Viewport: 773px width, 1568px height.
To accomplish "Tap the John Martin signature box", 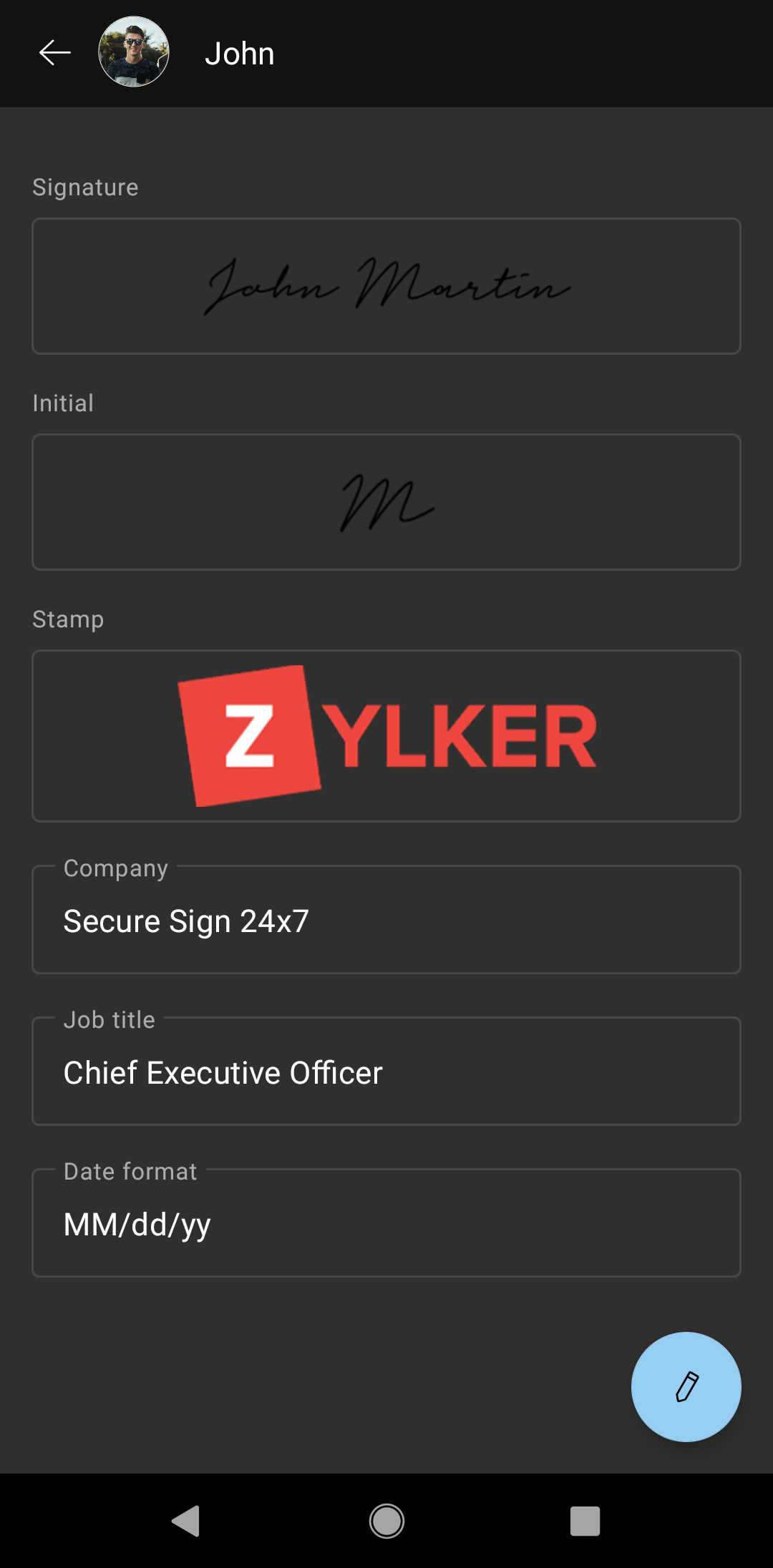I will pyautogui.click(x=386, y=286).
